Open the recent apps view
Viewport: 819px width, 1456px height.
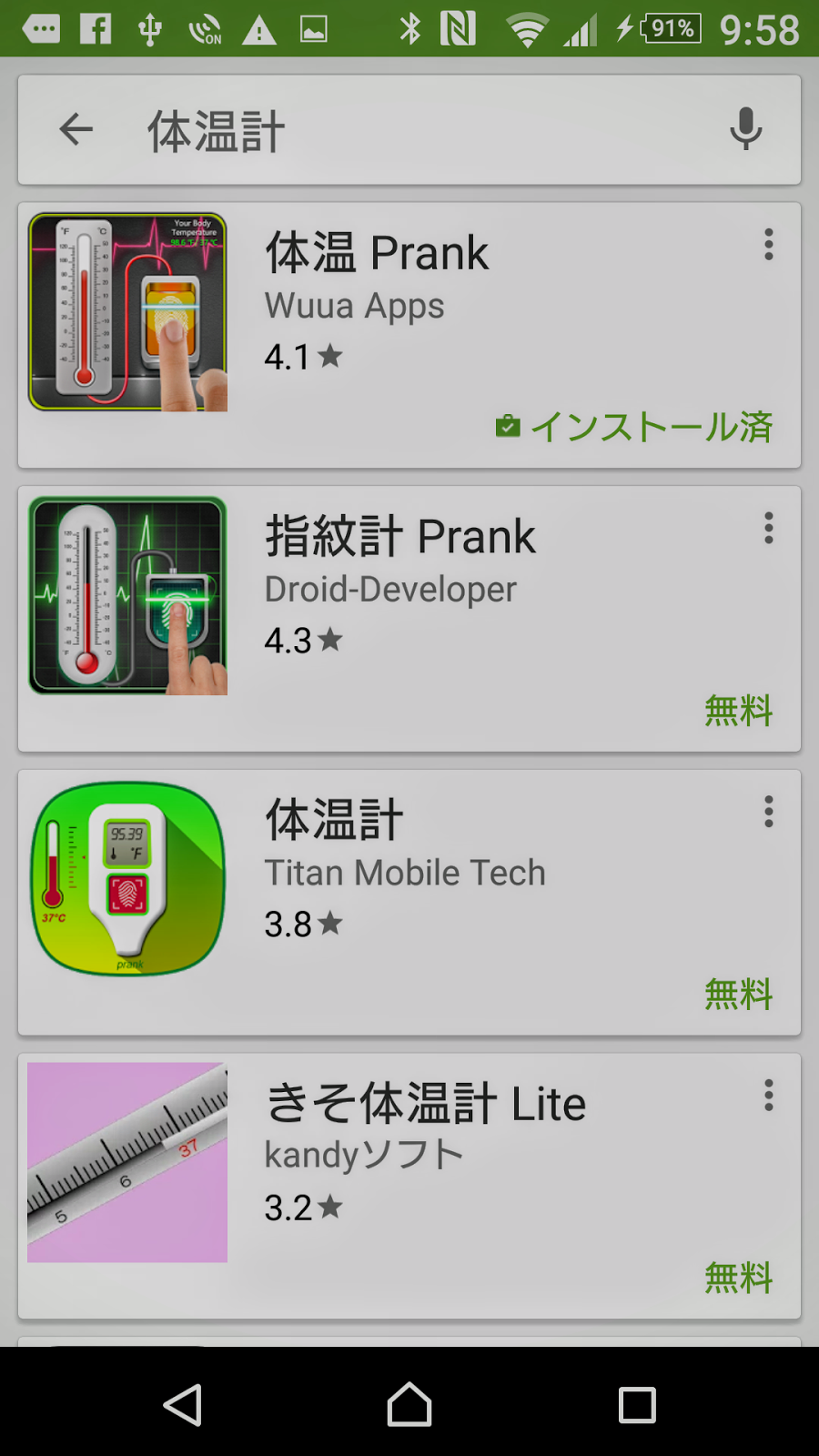coord(637,1404)
